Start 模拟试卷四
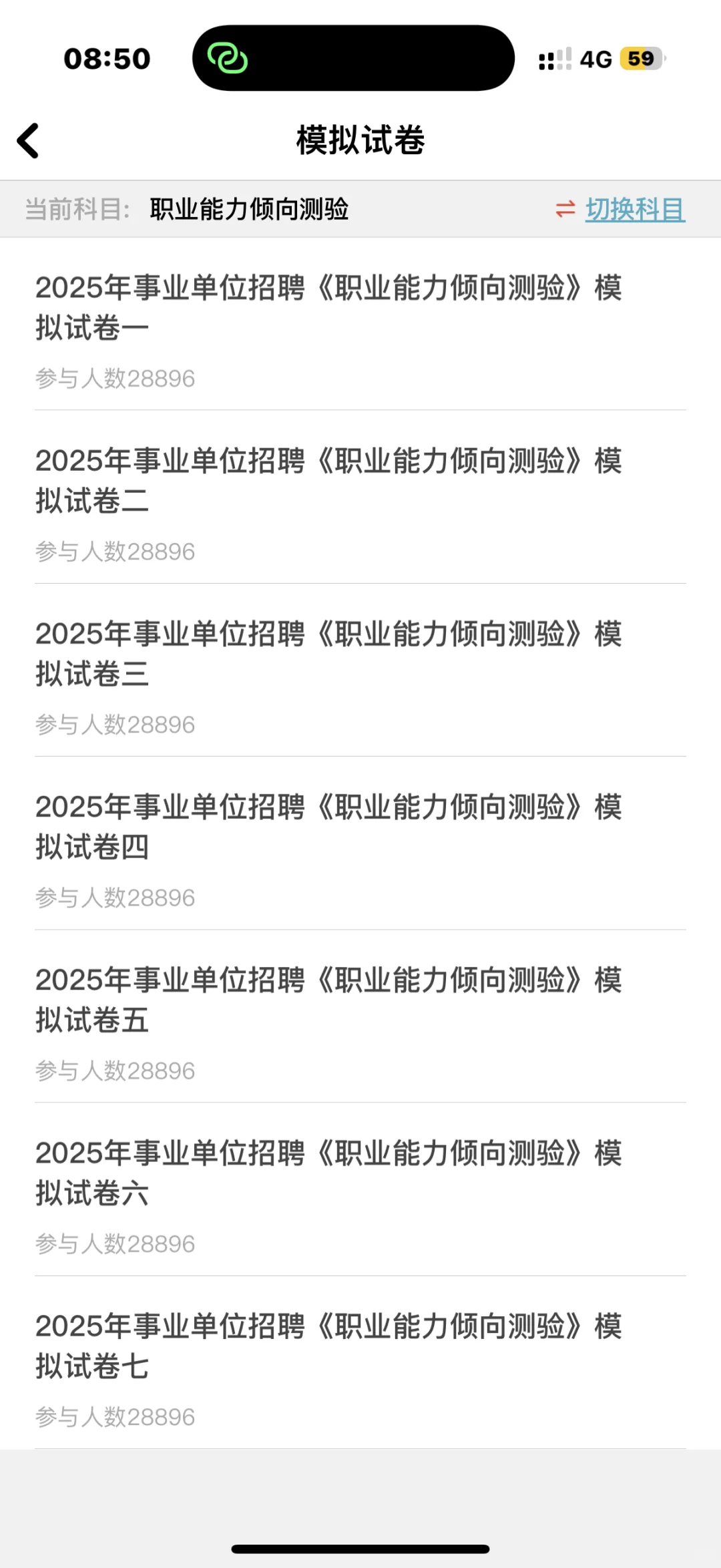This screenshot has height=1568, width=721. click(328, 827)
